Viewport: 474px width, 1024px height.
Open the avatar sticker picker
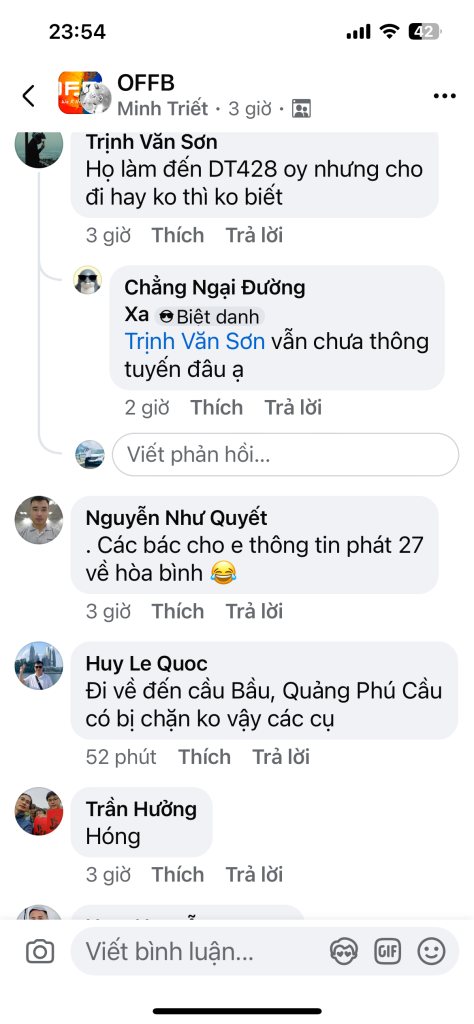[x=342, y=952]
